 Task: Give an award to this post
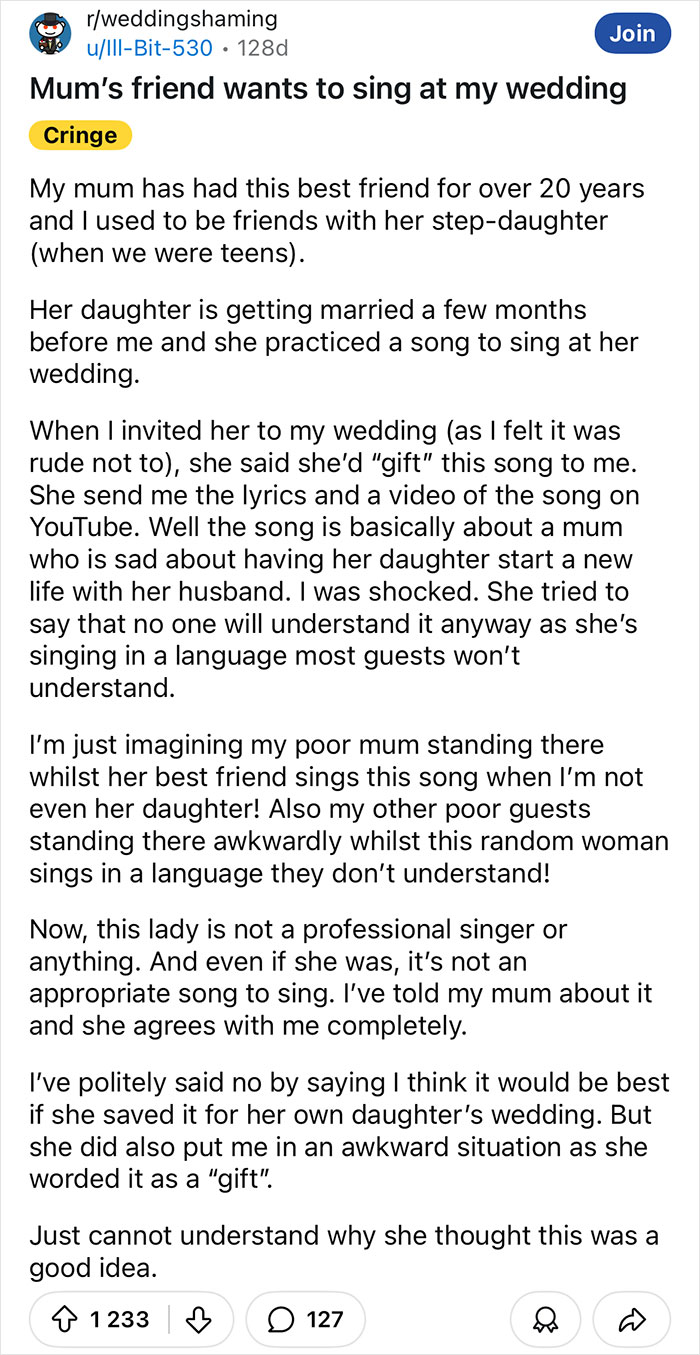click(543, 1319)
